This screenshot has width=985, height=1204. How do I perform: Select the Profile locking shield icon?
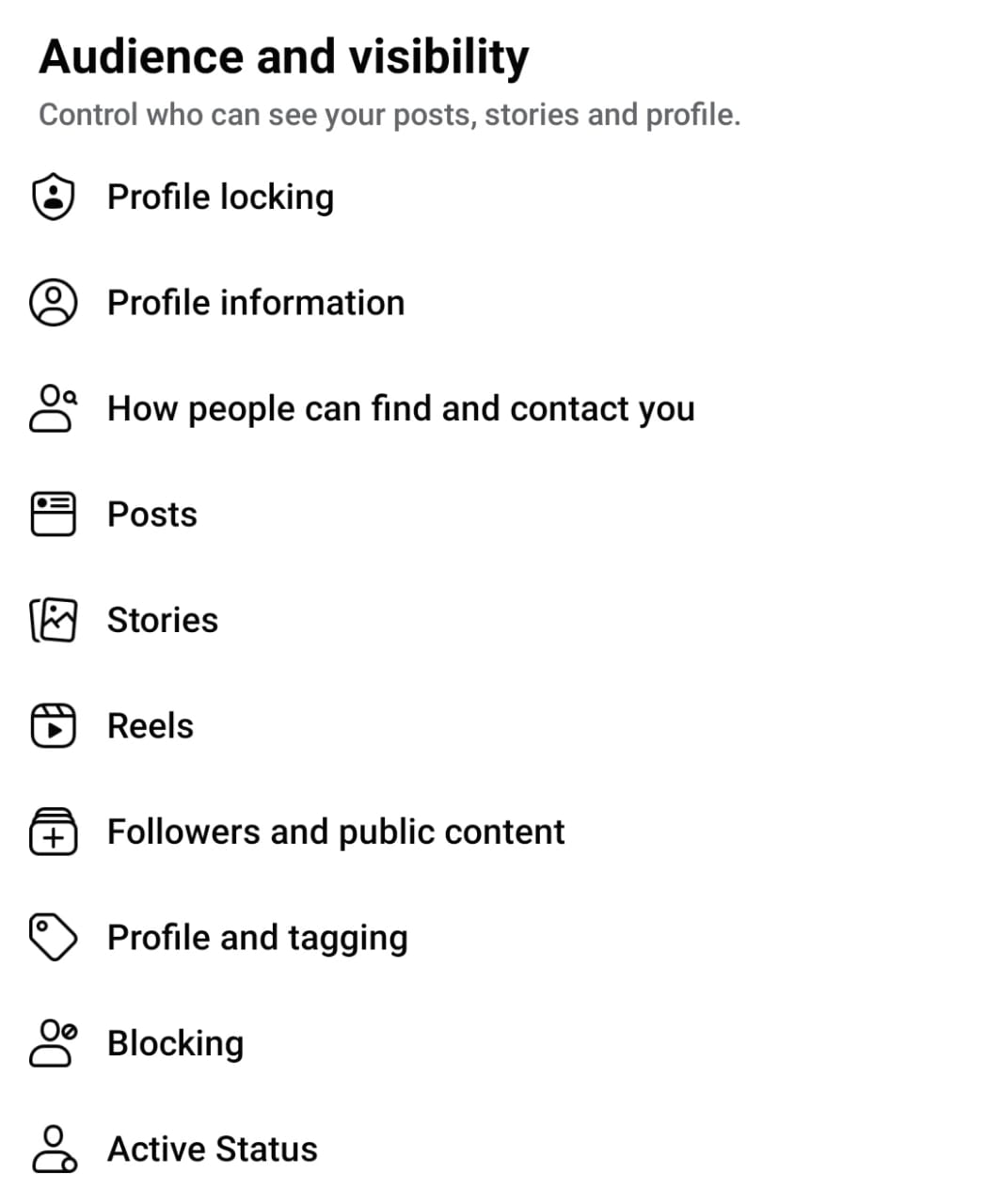pos(54,197)
